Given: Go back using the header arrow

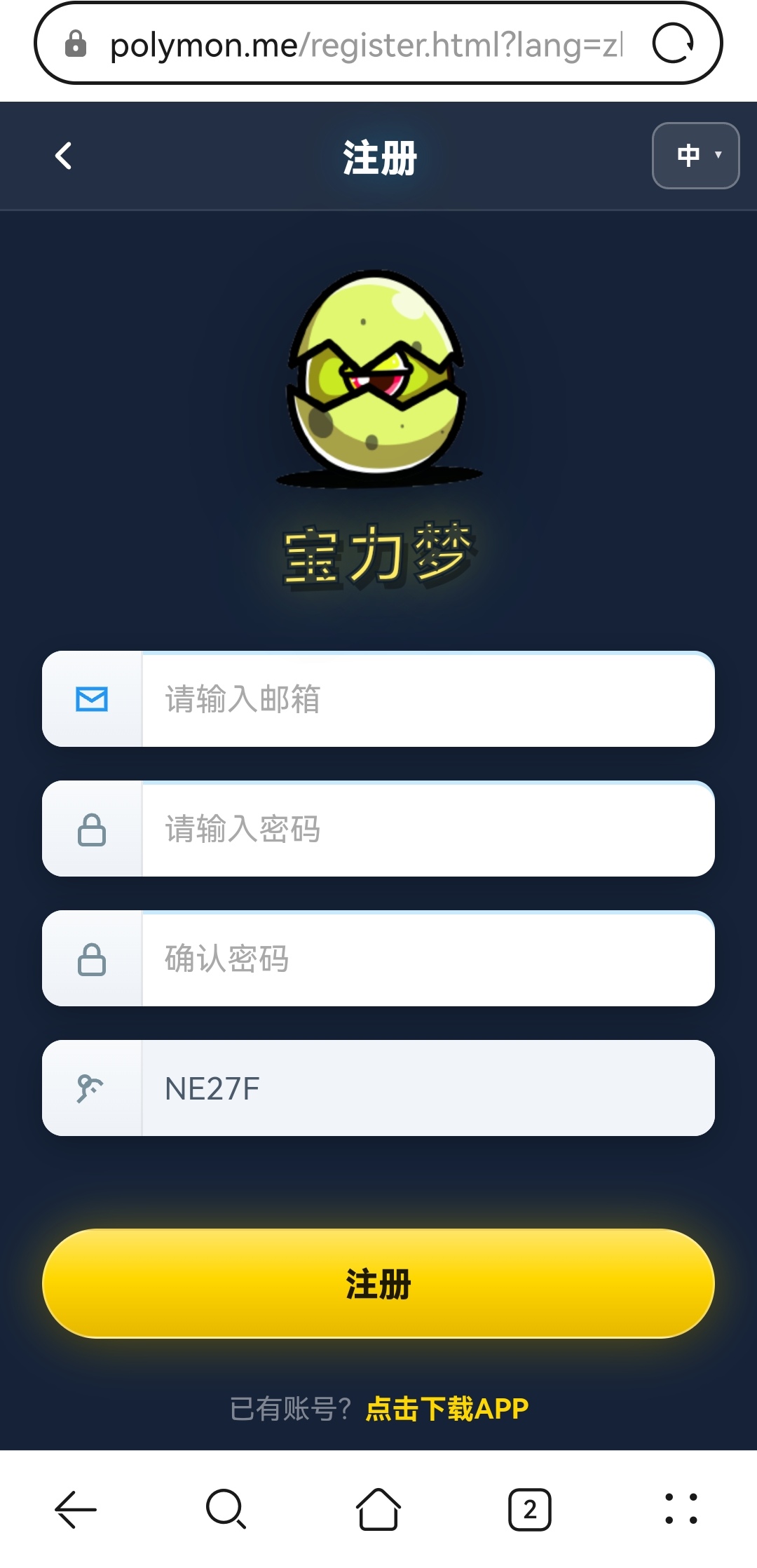Looking at the screenshot, I should pyautogui.click(x=64, y=156).
